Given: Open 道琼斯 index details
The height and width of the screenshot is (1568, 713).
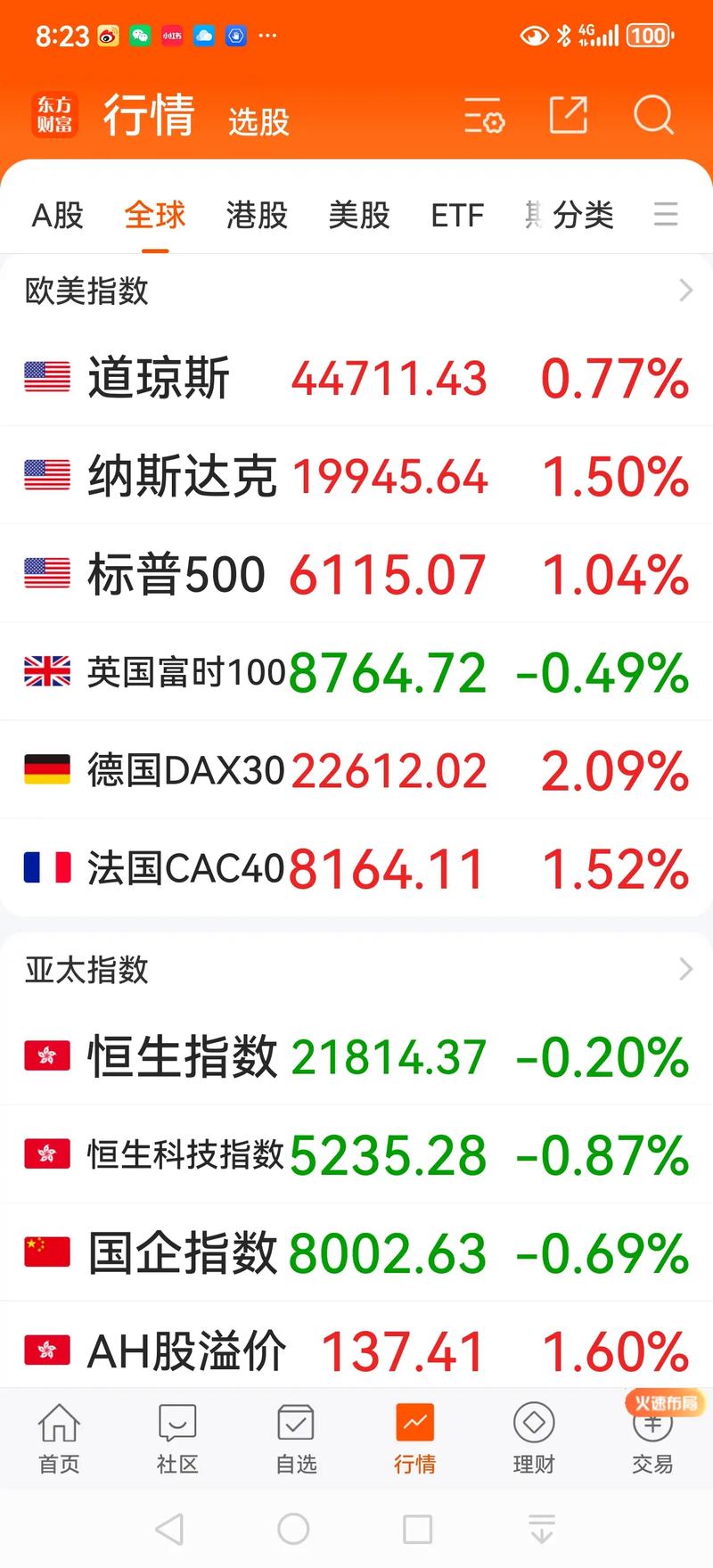Looking at the screenshot, I should coord(356,378).
